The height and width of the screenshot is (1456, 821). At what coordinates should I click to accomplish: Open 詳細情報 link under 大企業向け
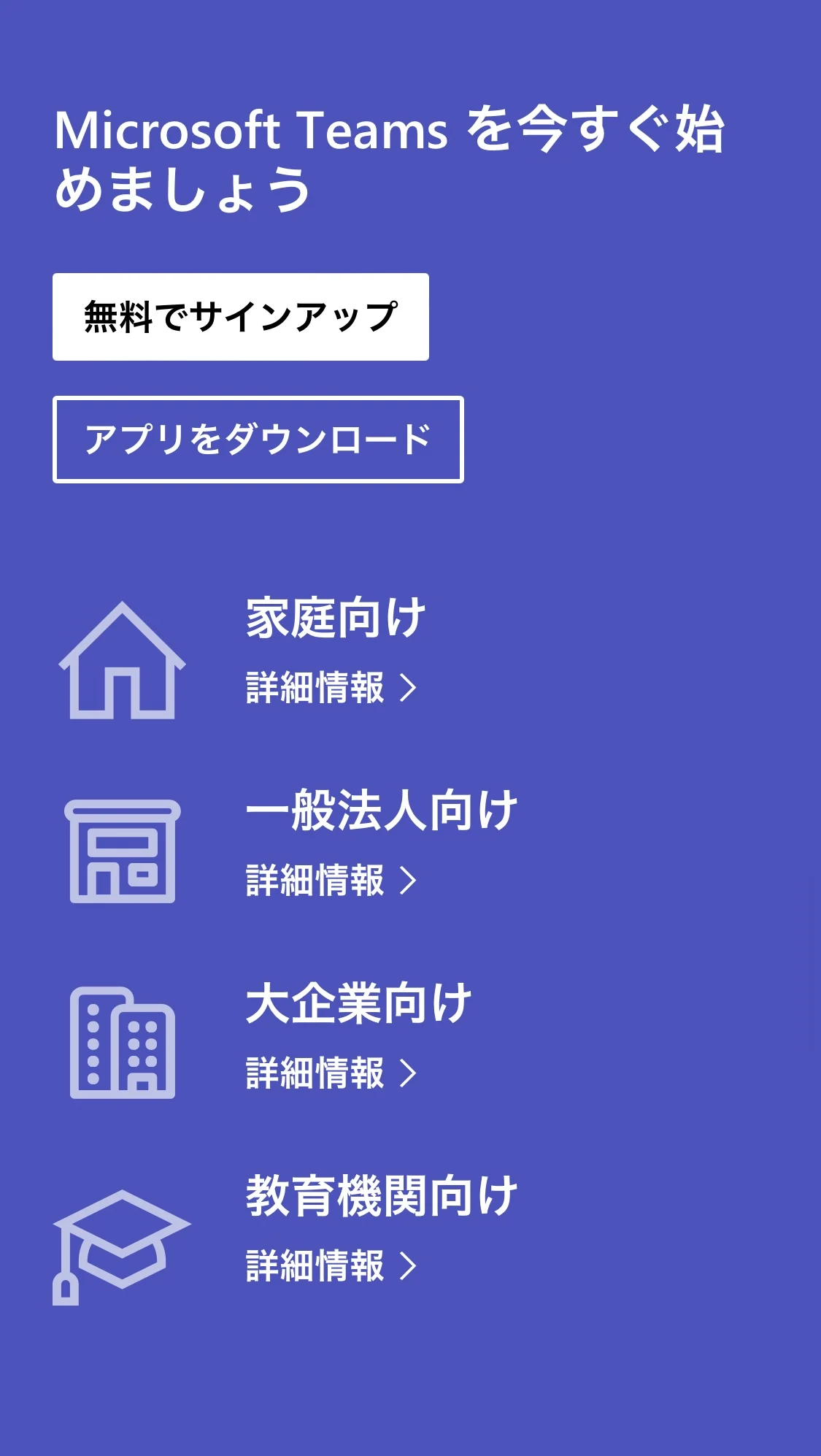(x=314, y=1073)
